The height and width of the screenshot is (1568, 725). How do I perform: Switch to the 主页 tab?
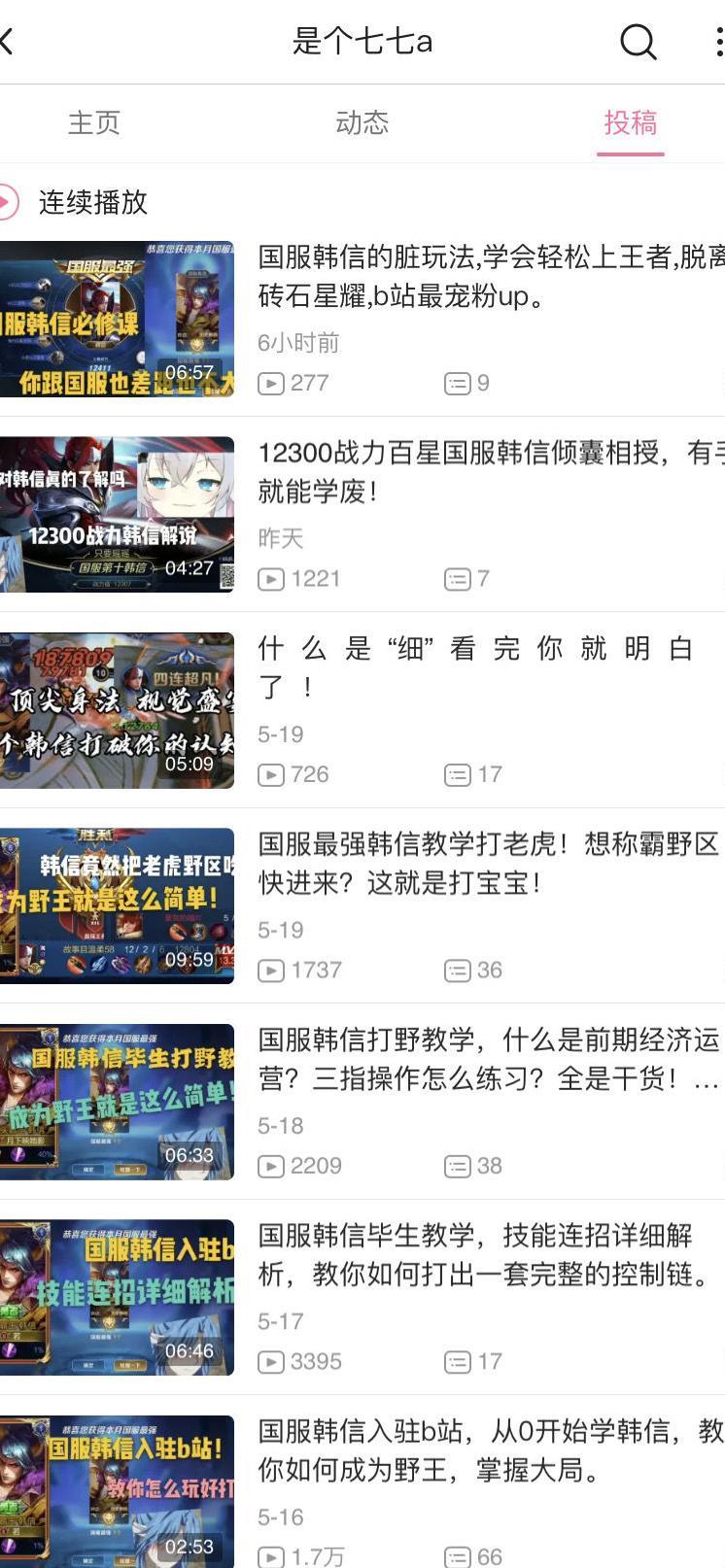(94, 122)
